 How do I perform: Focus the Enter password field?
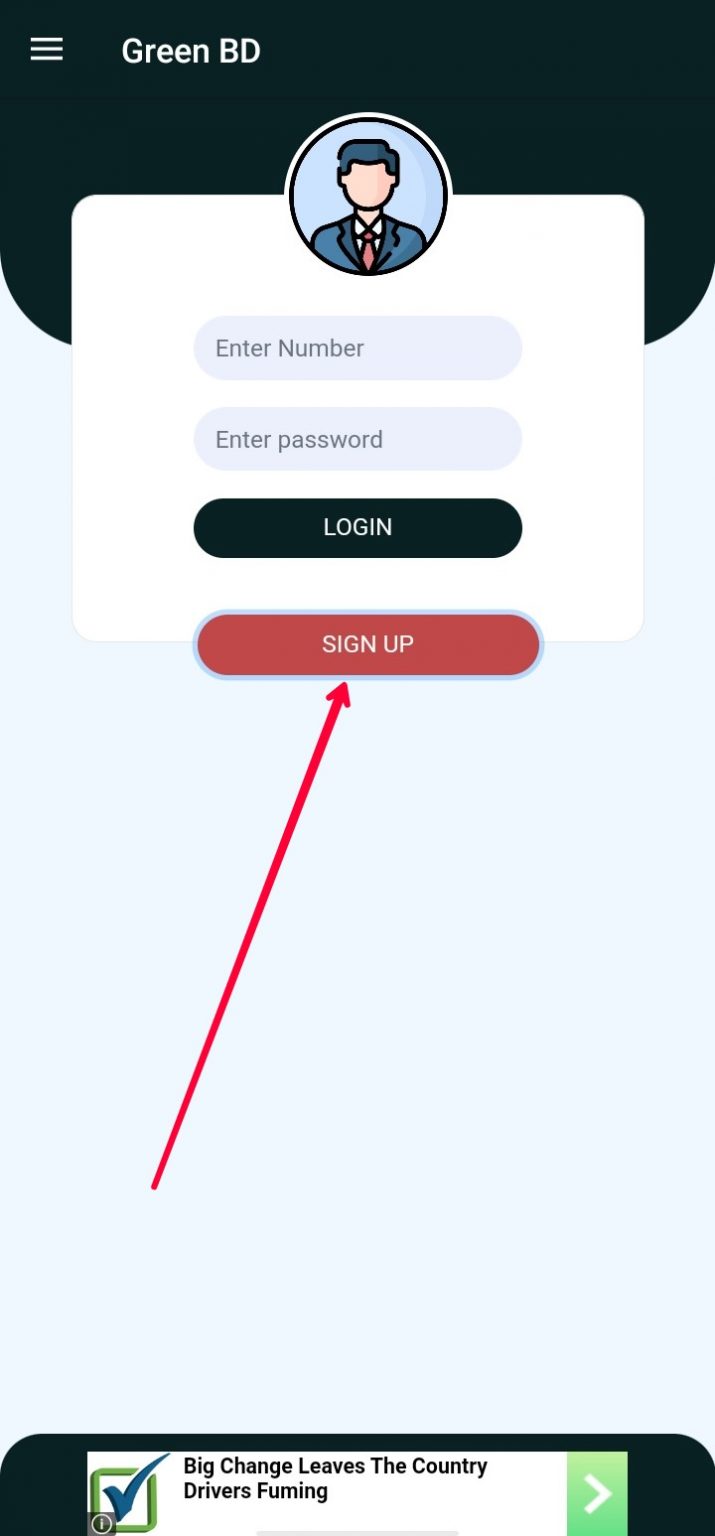[358, 439]
